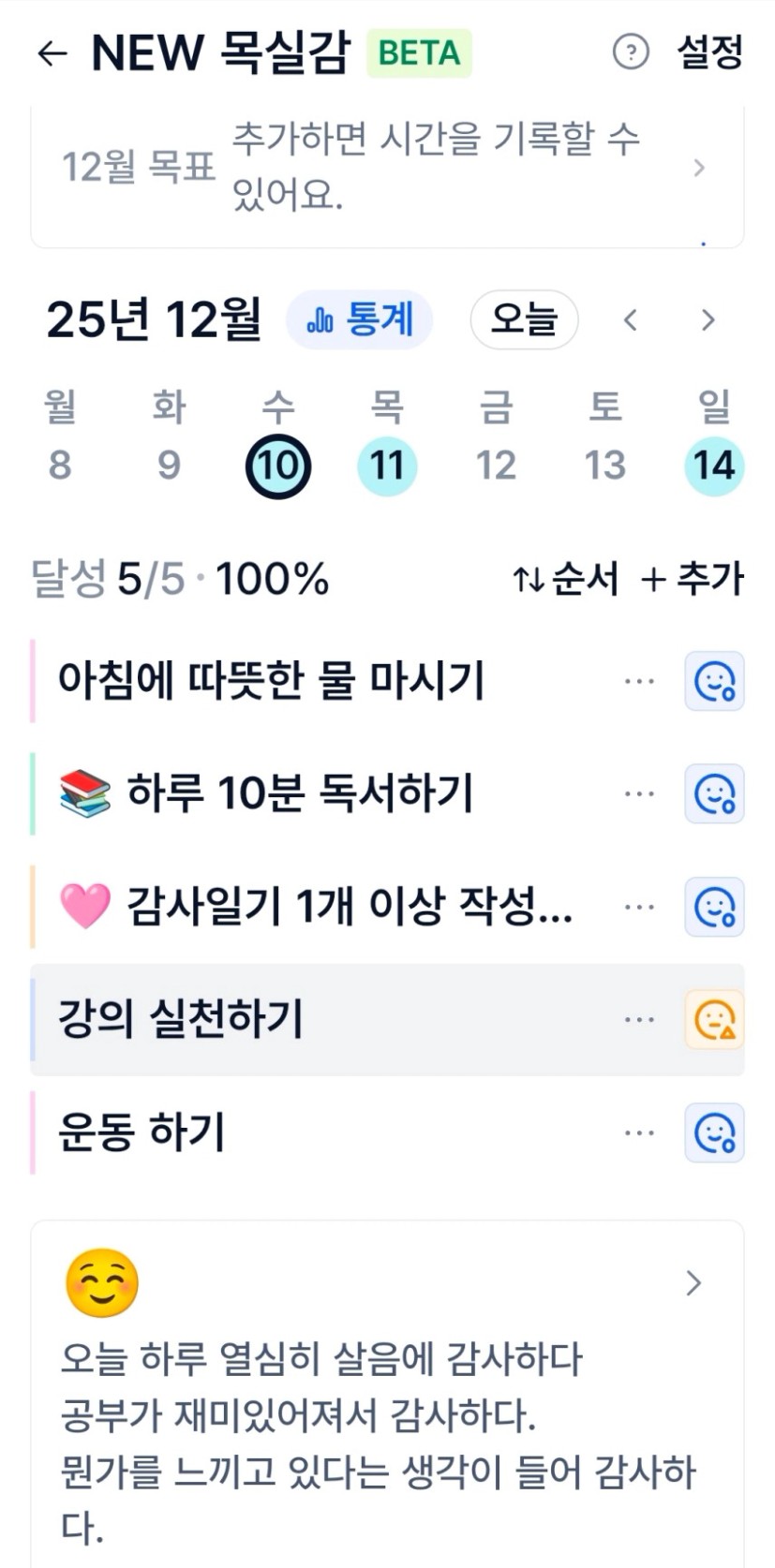Select date 11 (목)

point(386,466)
